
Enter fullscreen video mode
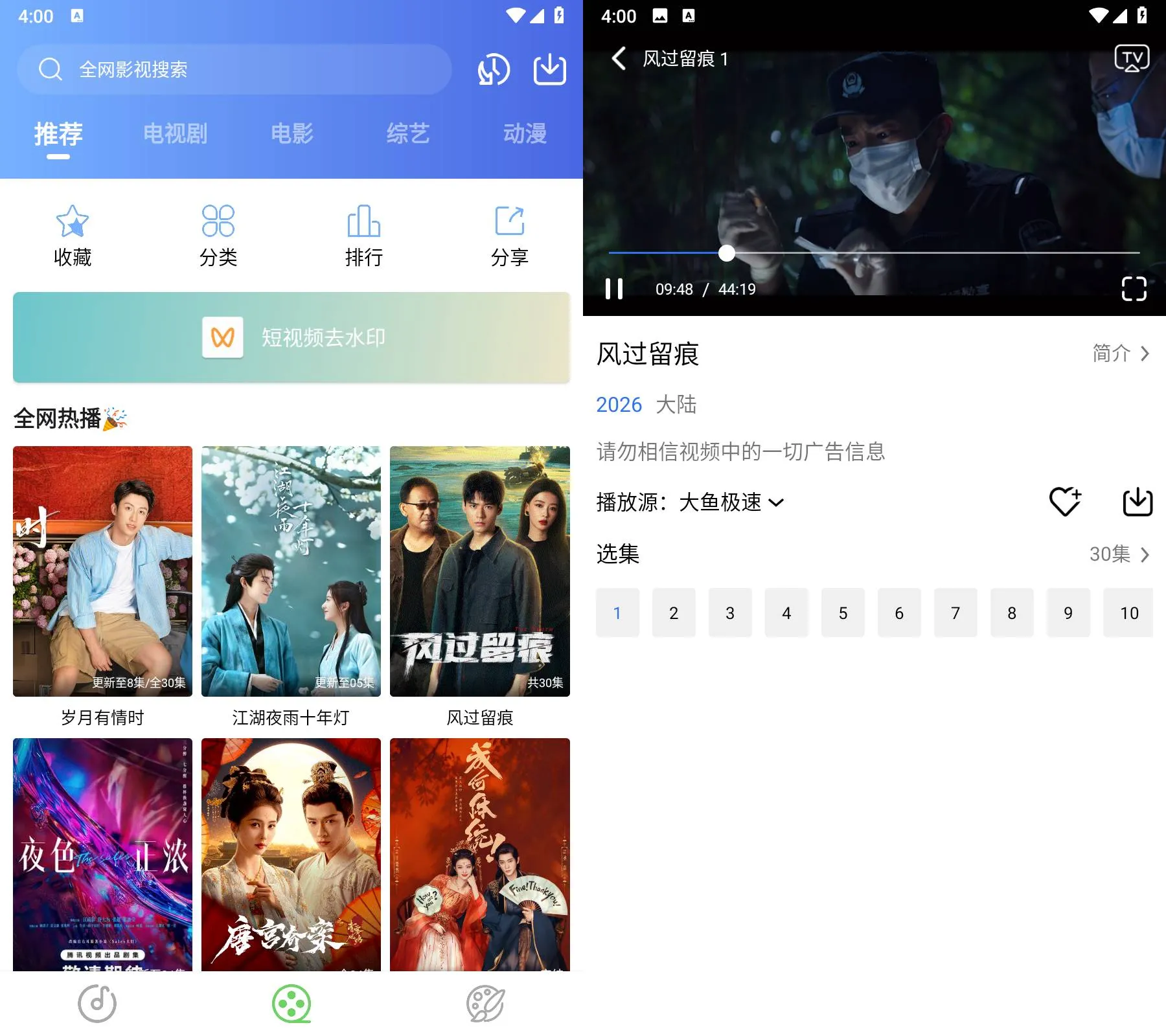click(x=1134, y=289)
